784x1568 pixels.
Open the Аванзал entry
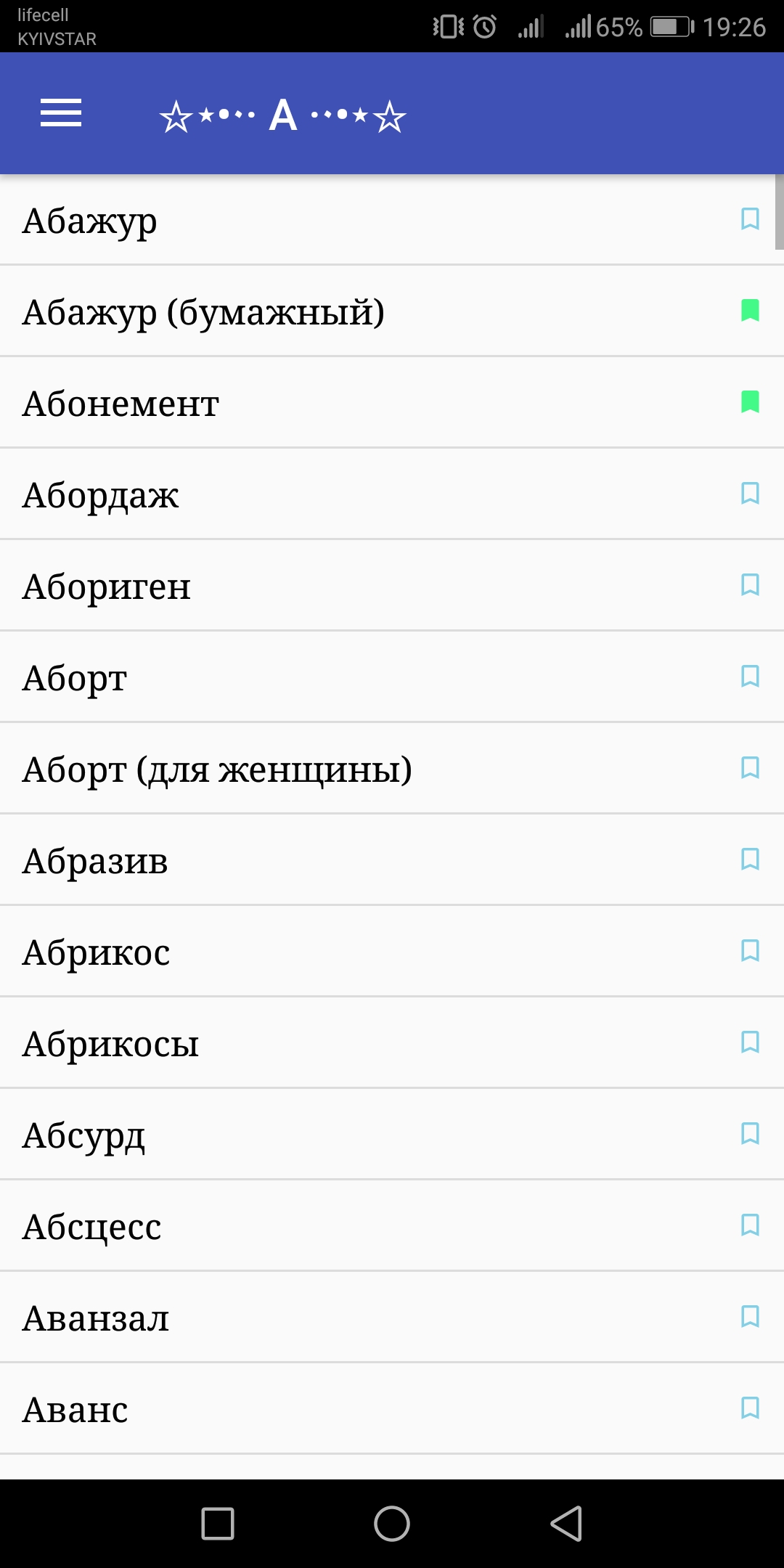tap(392, 1318)
